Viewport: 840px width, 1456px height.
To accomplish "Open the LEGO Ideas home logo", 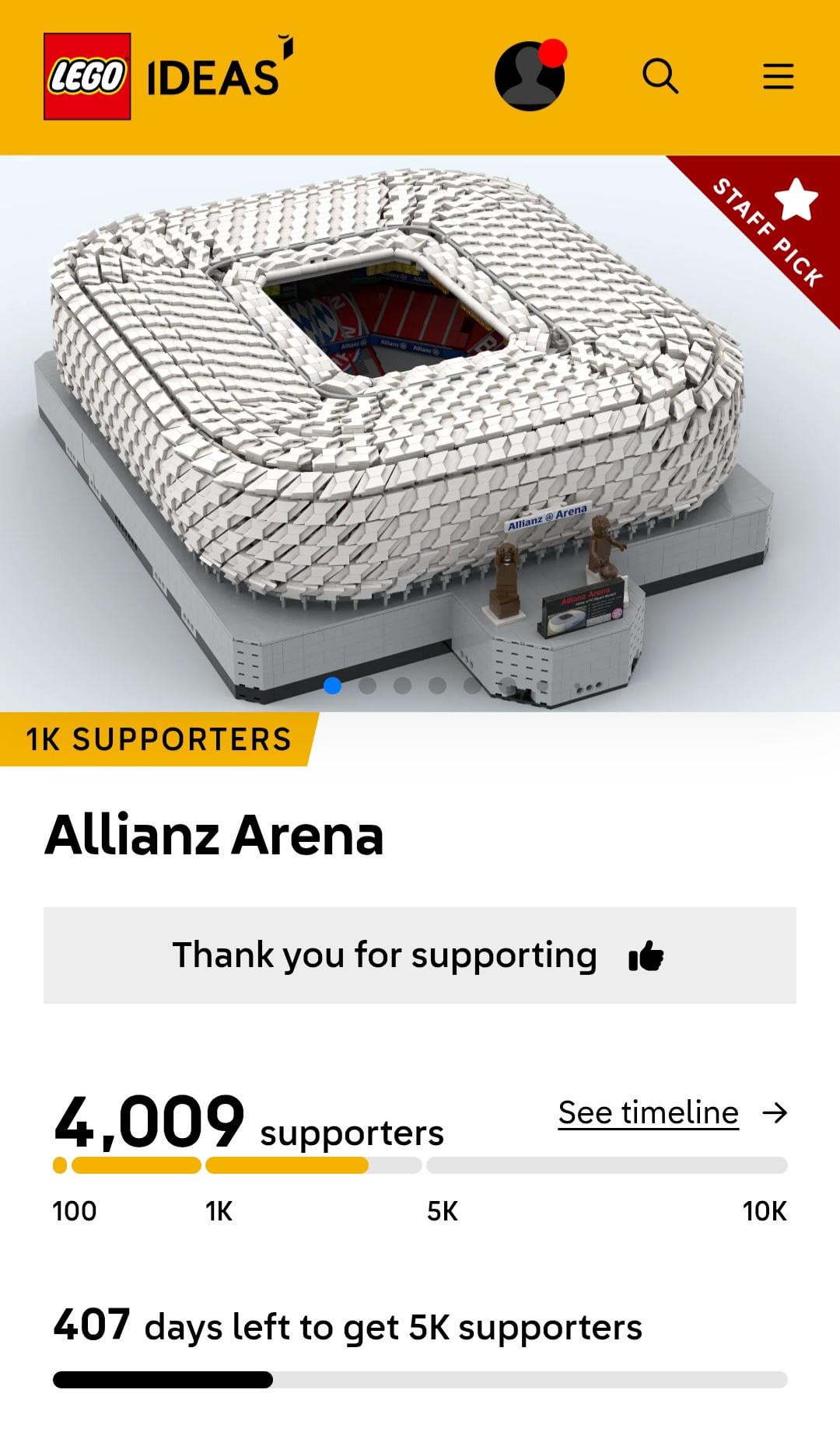I will [x=163, y=76].
